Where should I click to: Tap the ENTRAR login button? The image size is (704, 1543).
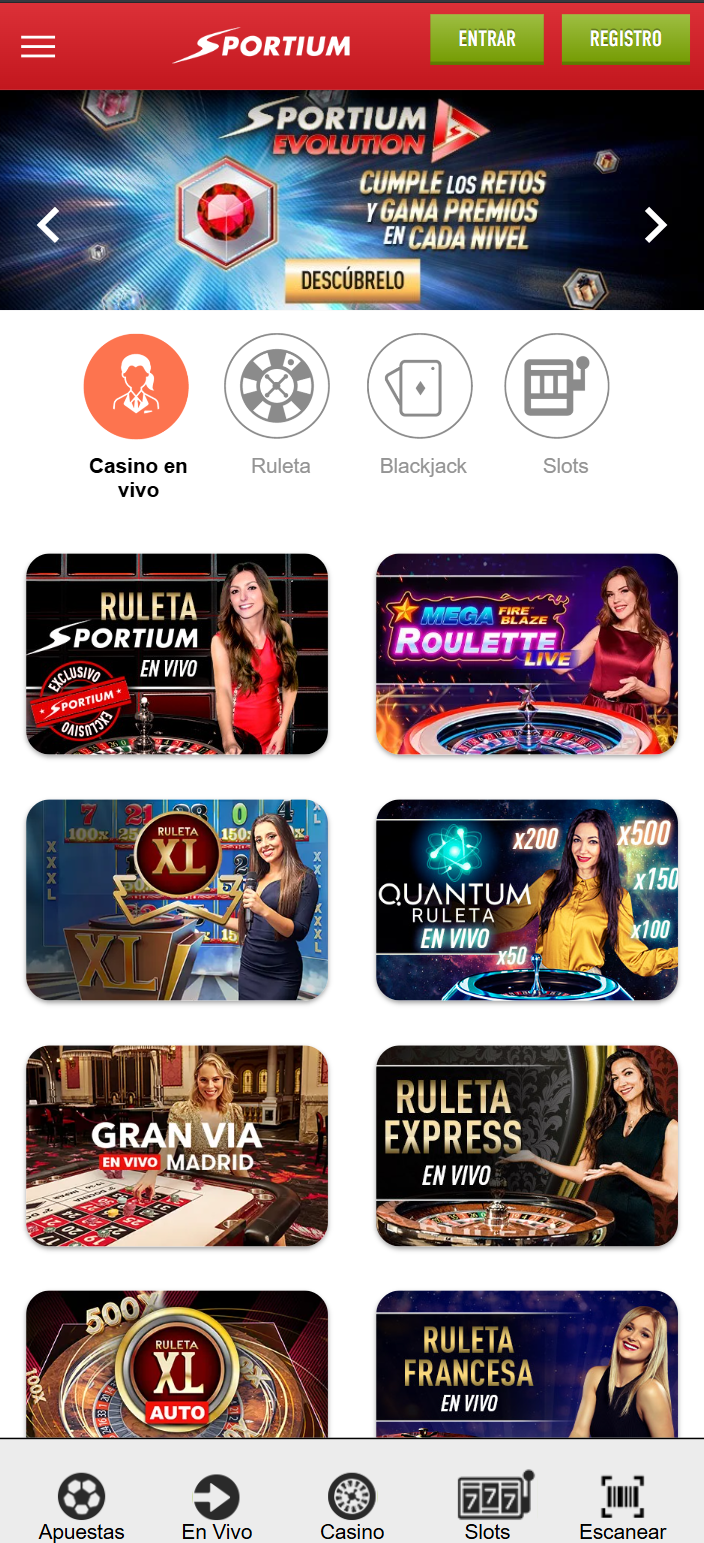(487, 40)
